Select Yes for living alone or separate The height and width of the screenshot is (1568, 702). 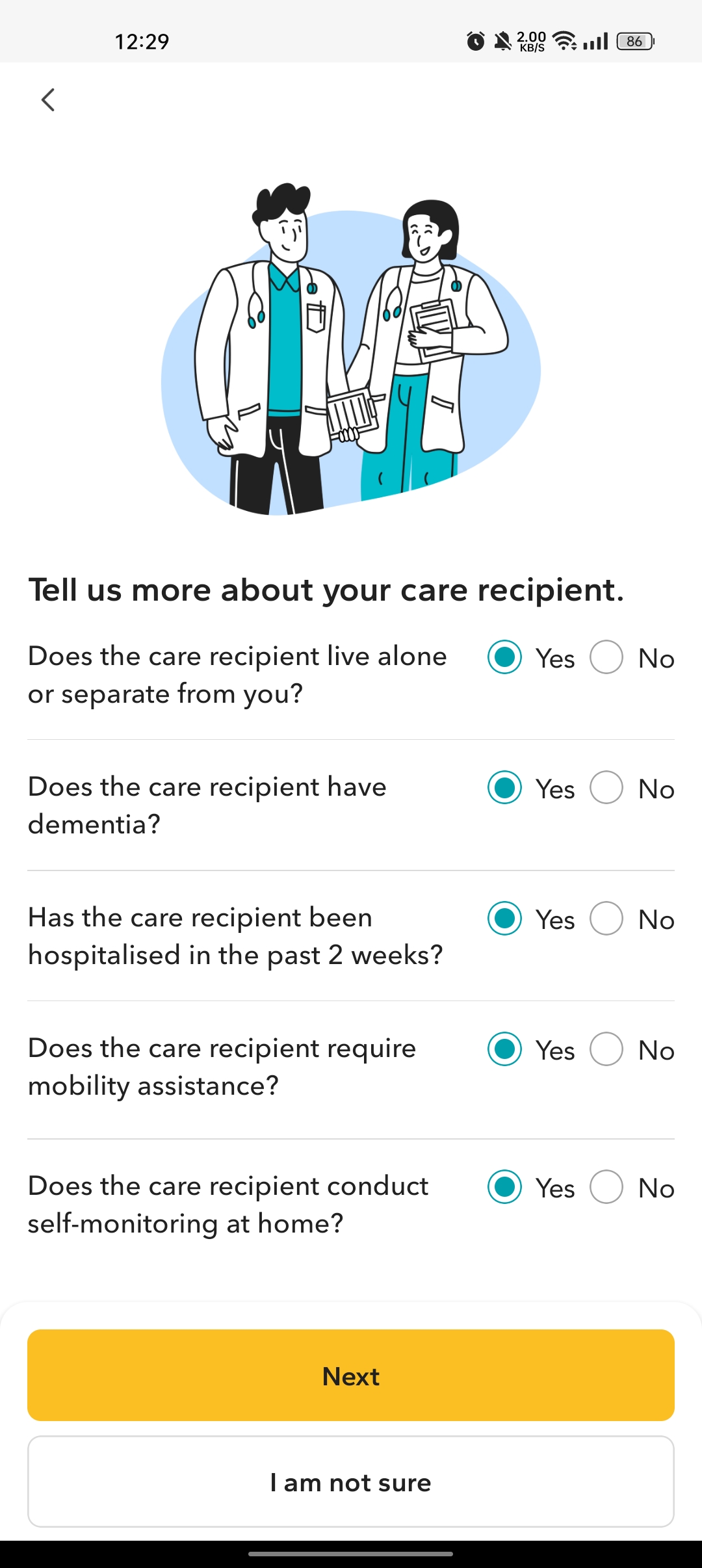click(505, 657)
